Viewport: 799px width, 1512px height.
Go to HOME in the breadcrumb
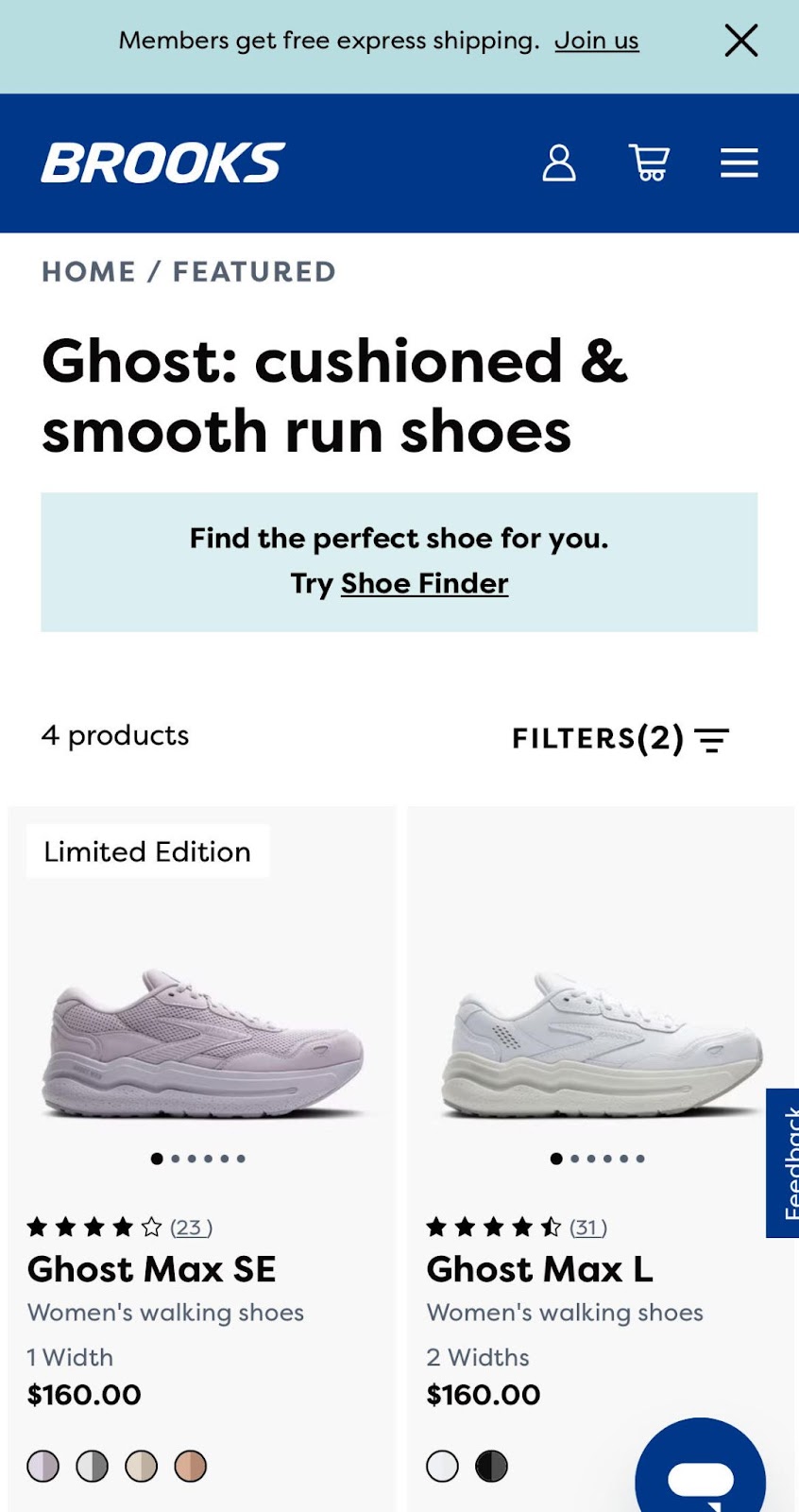89,272
